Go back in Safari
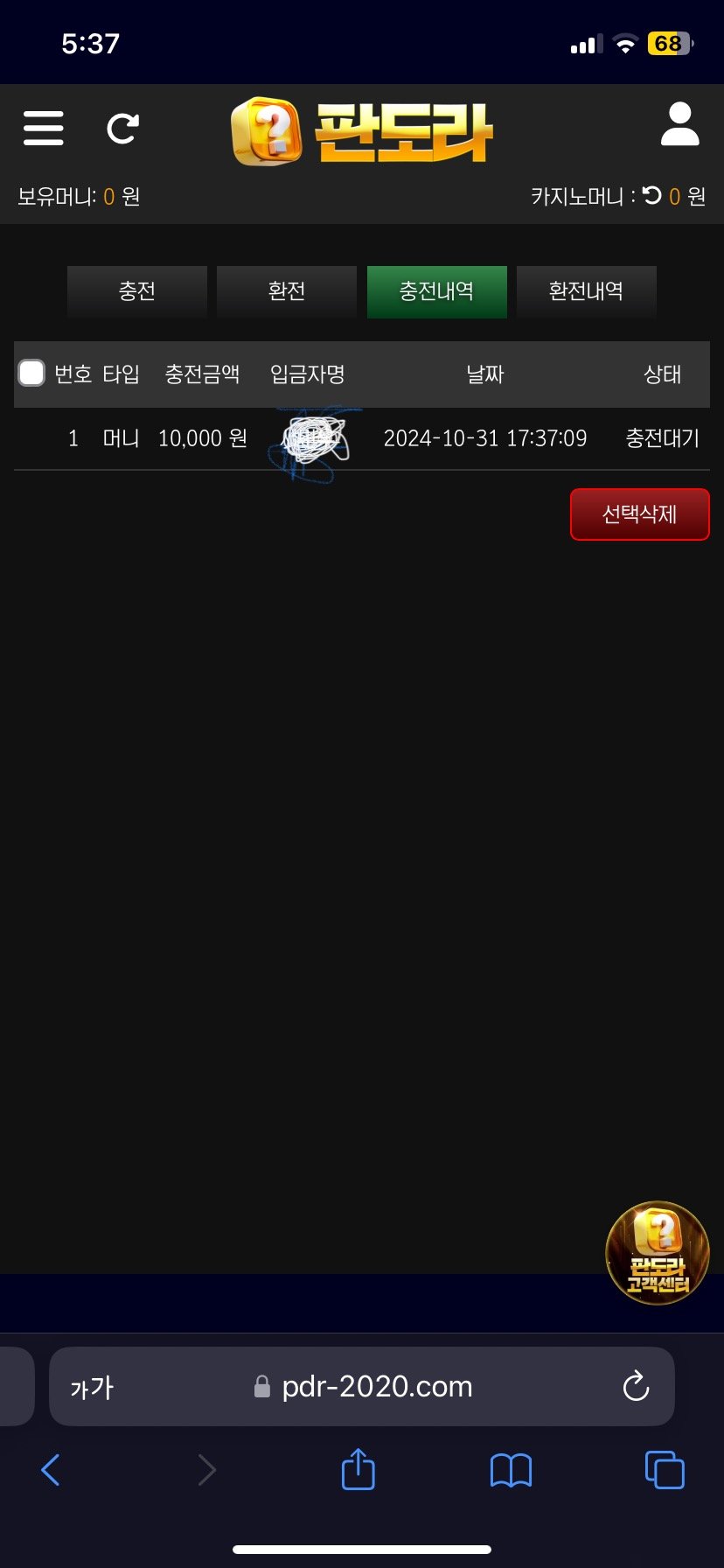This screenshot has width=724, height=1568. [51, 1470]
